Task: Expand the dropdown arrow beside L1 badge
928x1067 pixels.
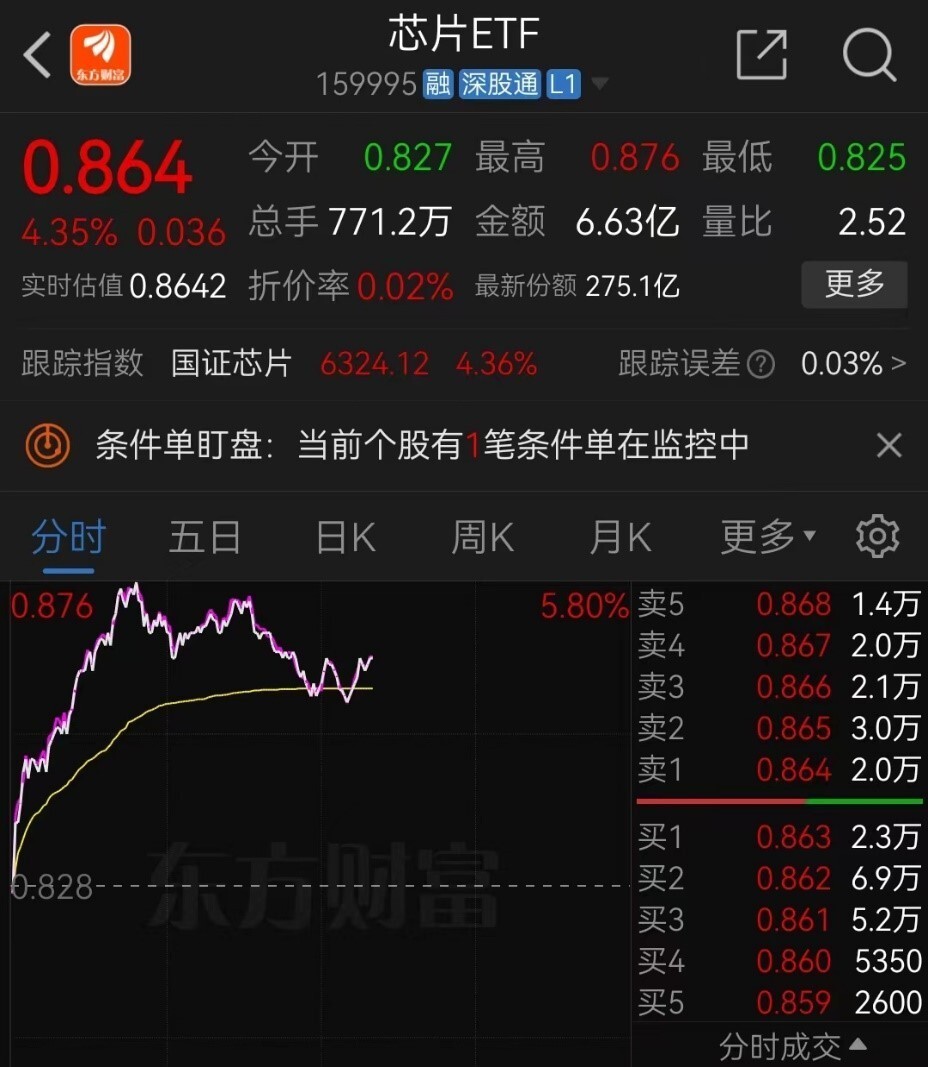Action: [598, 85]
